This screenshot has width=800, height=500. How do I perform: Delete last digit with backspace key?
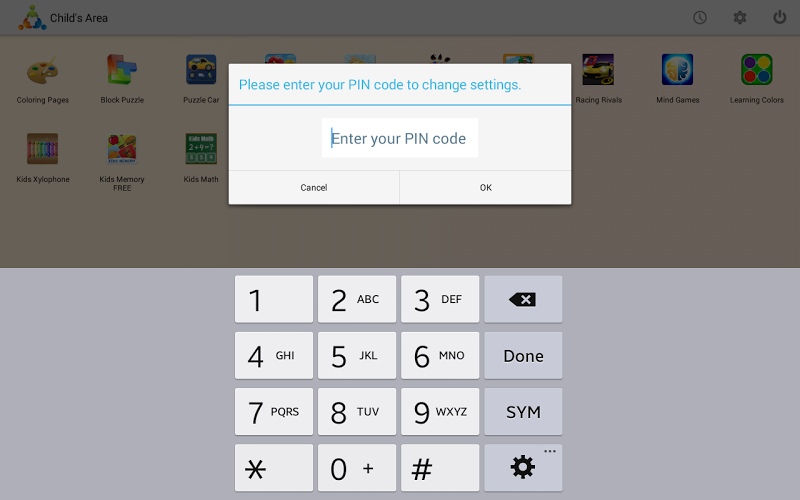tap(523, 299)
